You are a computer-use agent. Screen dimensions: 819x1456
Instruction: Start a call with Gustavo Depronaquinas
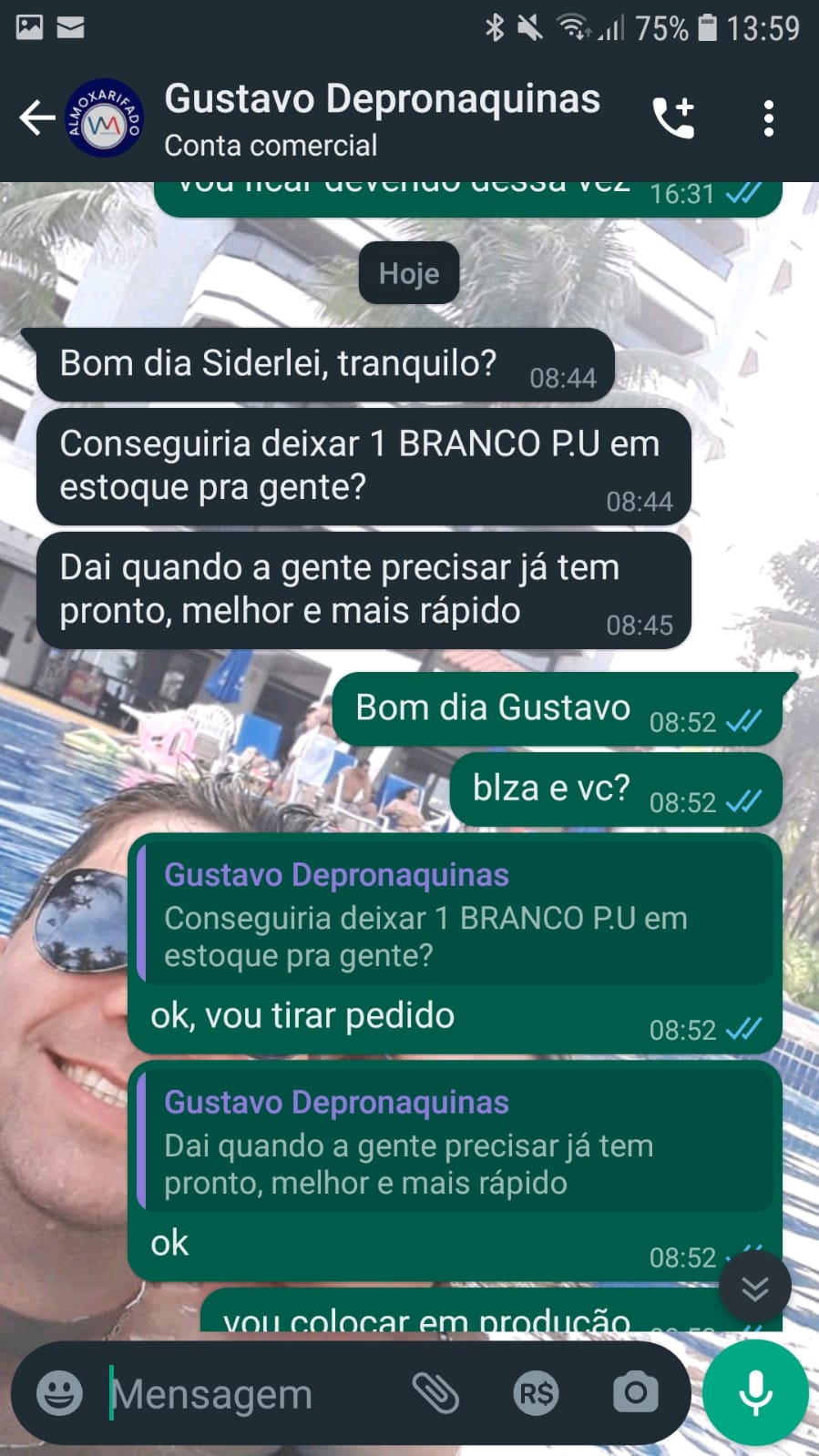click(x=674, y=118)
